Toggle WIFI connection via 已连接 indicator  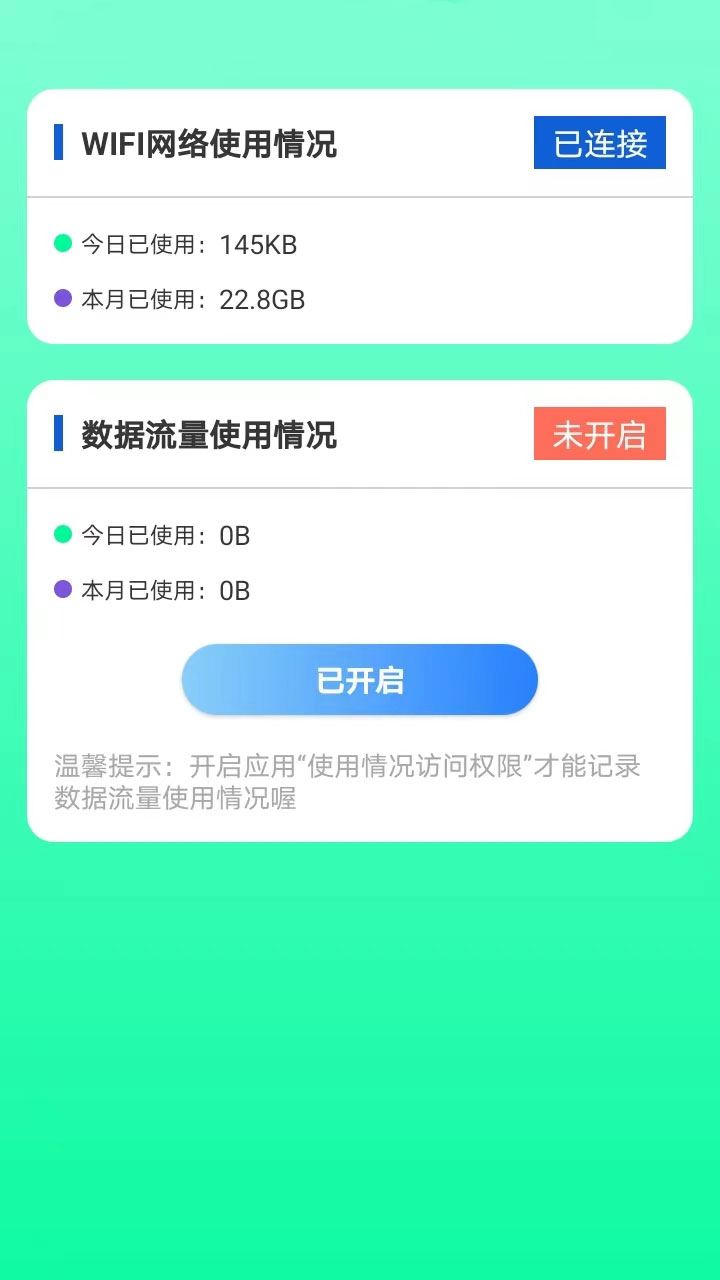(x=600, y=143)
